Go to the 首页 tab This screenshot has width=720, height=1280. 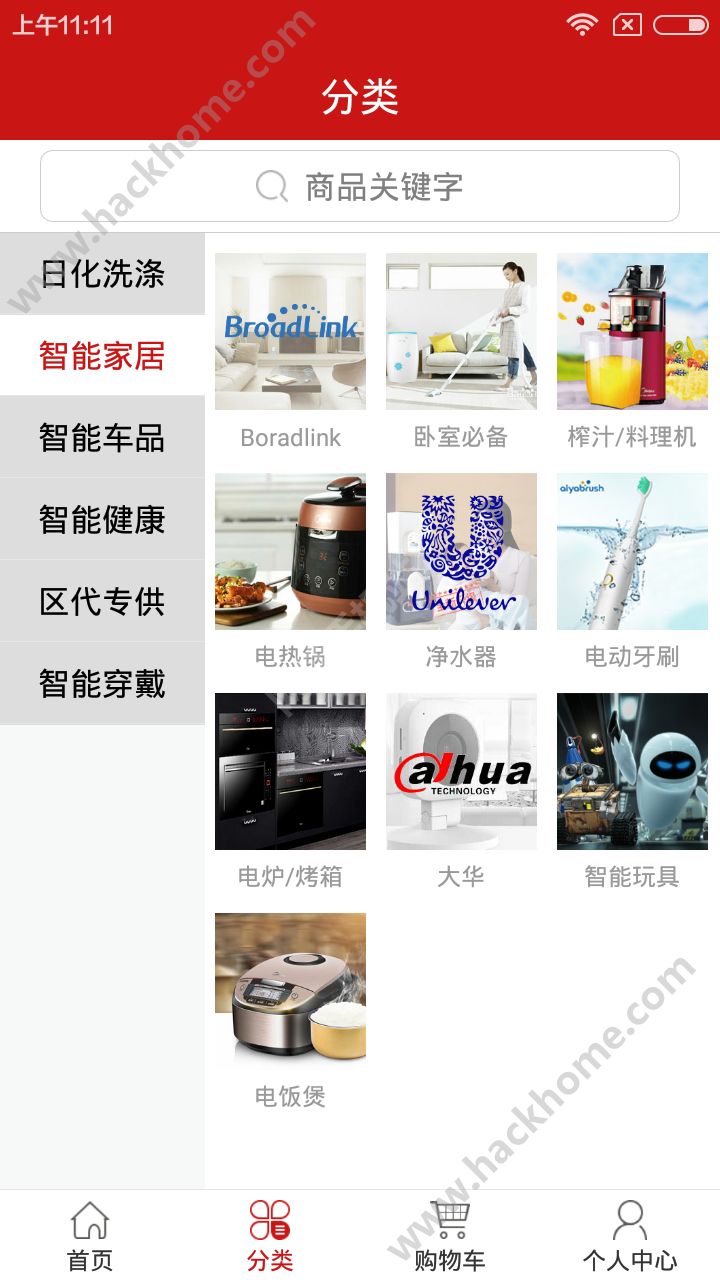click(90, 1235)
